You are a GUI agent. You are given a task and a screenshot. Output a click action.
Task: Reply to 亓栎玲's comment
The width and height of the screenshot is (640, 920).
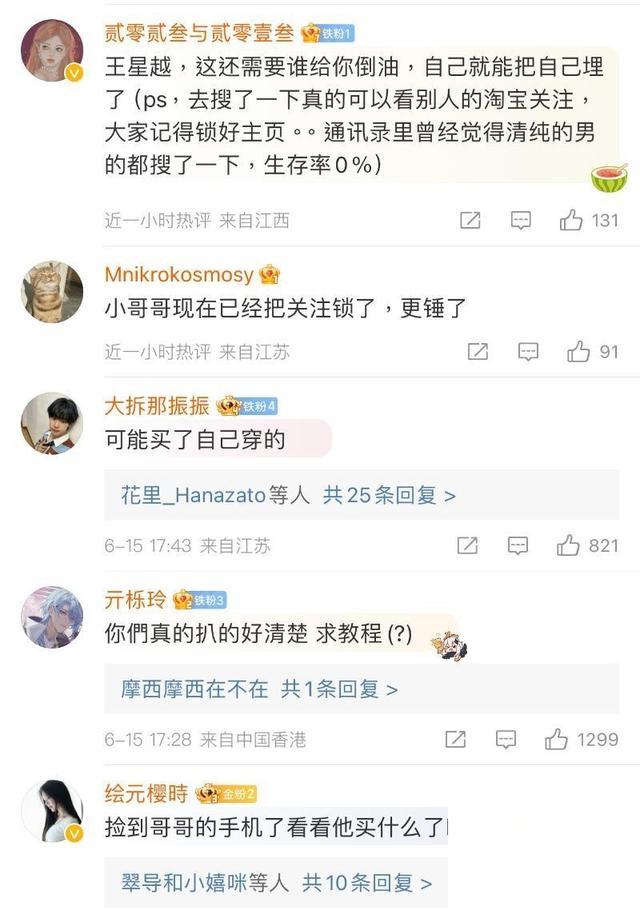coord(505,739)
